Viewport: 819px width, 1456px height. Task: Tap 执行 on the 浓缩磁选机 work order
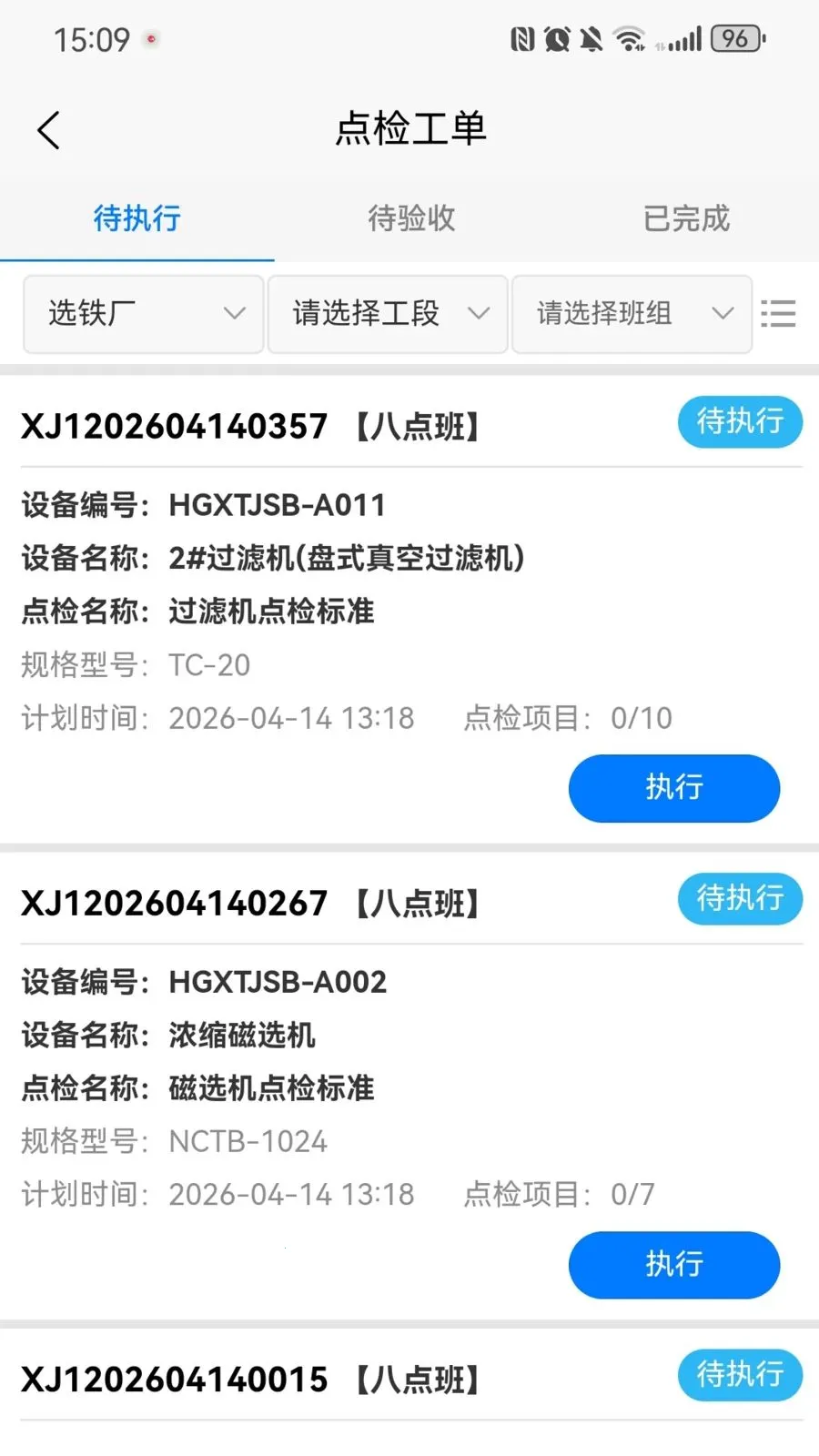[673, 1265]
